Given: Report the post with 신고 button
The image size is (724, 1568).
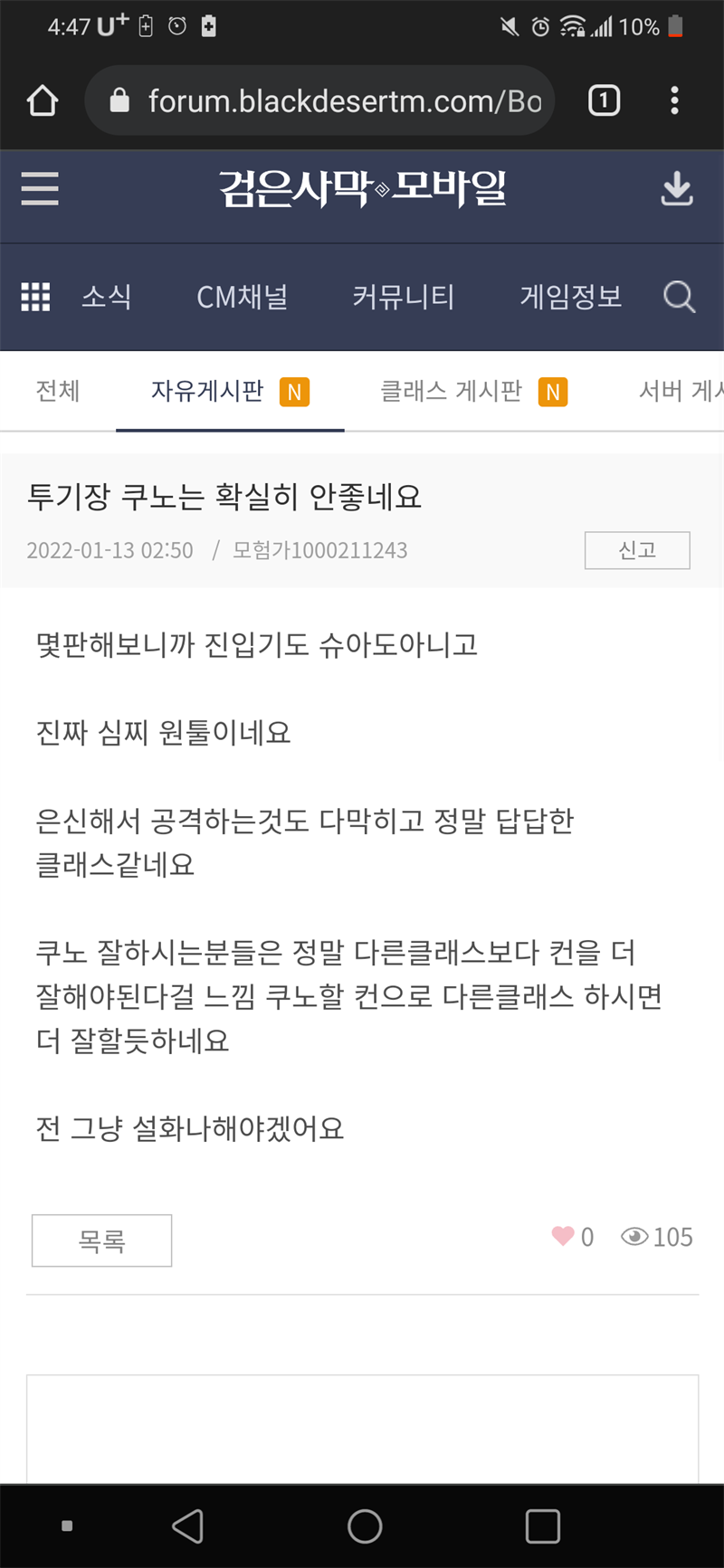Looking at the screenshot, I should click(637, 550).
